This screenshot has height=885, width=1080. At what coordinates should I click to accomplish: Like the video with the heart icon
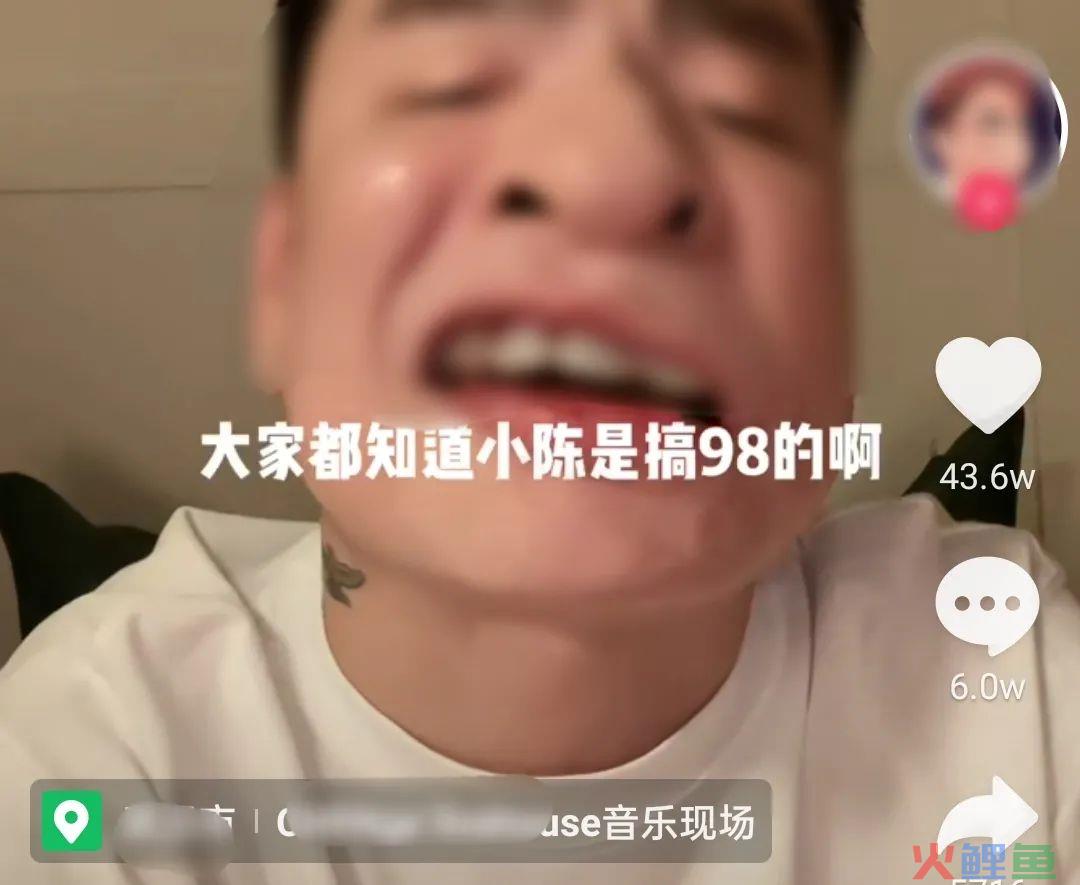988,383
